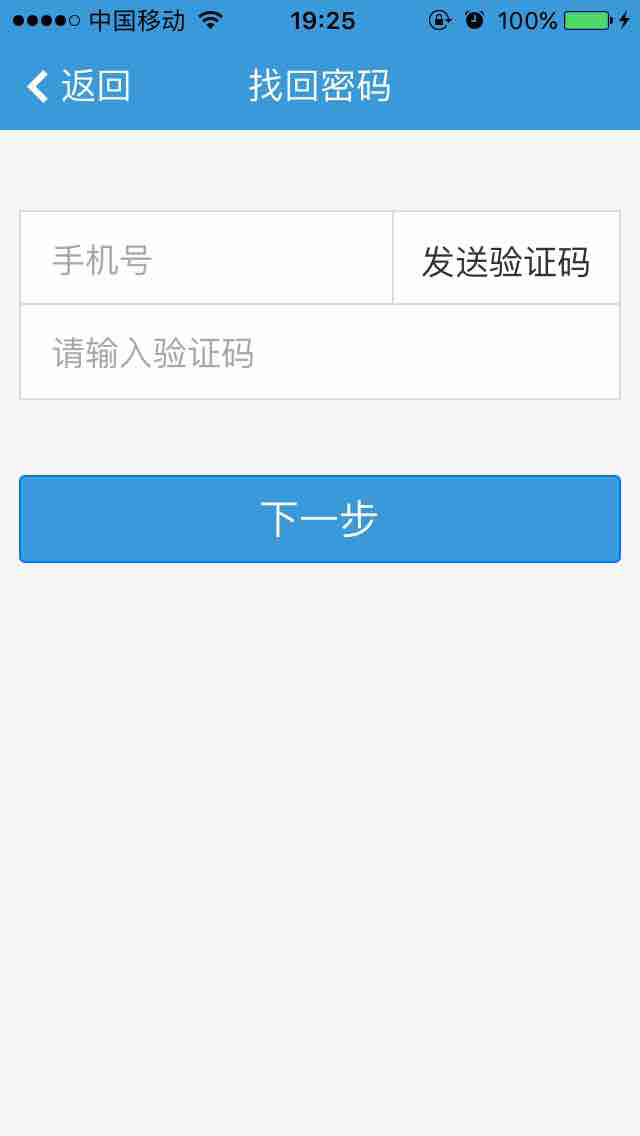Send the verification code via 发送验证码
Image resolution: width=640 pixels, height=1136 pixels.
(506, 261)
